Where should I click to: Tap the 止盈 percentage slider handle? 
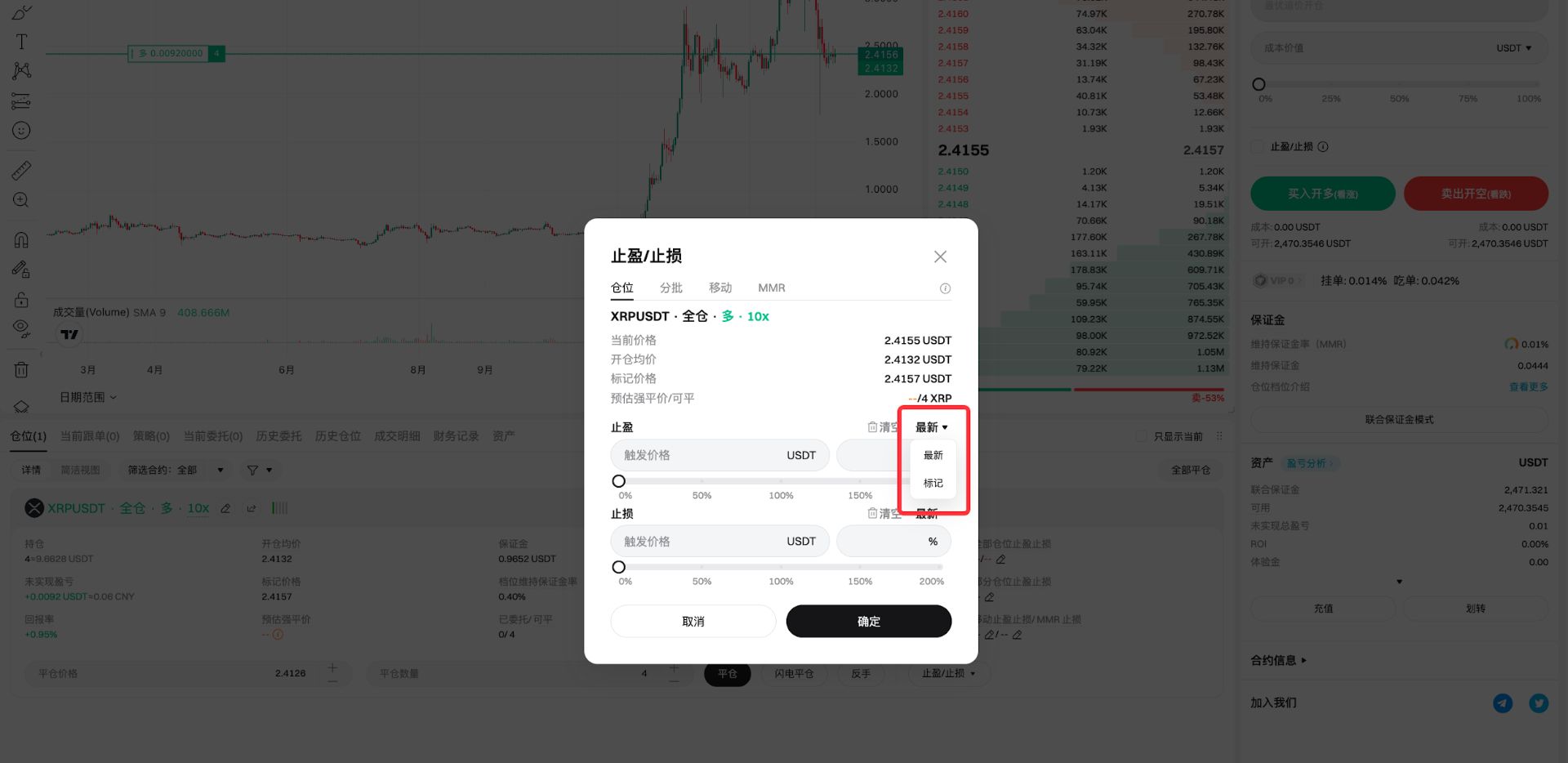click(x=619, y=481)
